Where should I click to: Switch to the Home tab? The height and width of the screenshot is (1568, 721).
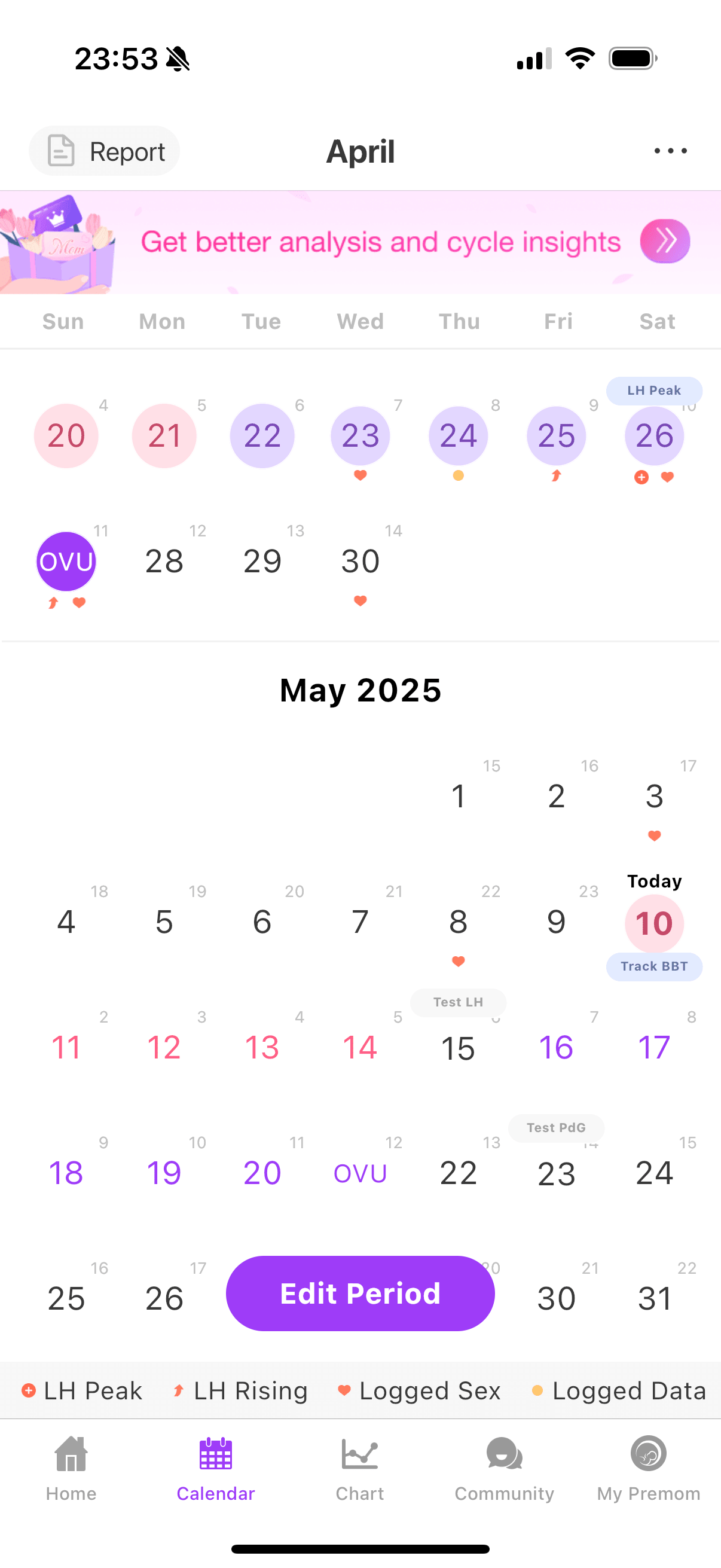tap(71, 1469)
